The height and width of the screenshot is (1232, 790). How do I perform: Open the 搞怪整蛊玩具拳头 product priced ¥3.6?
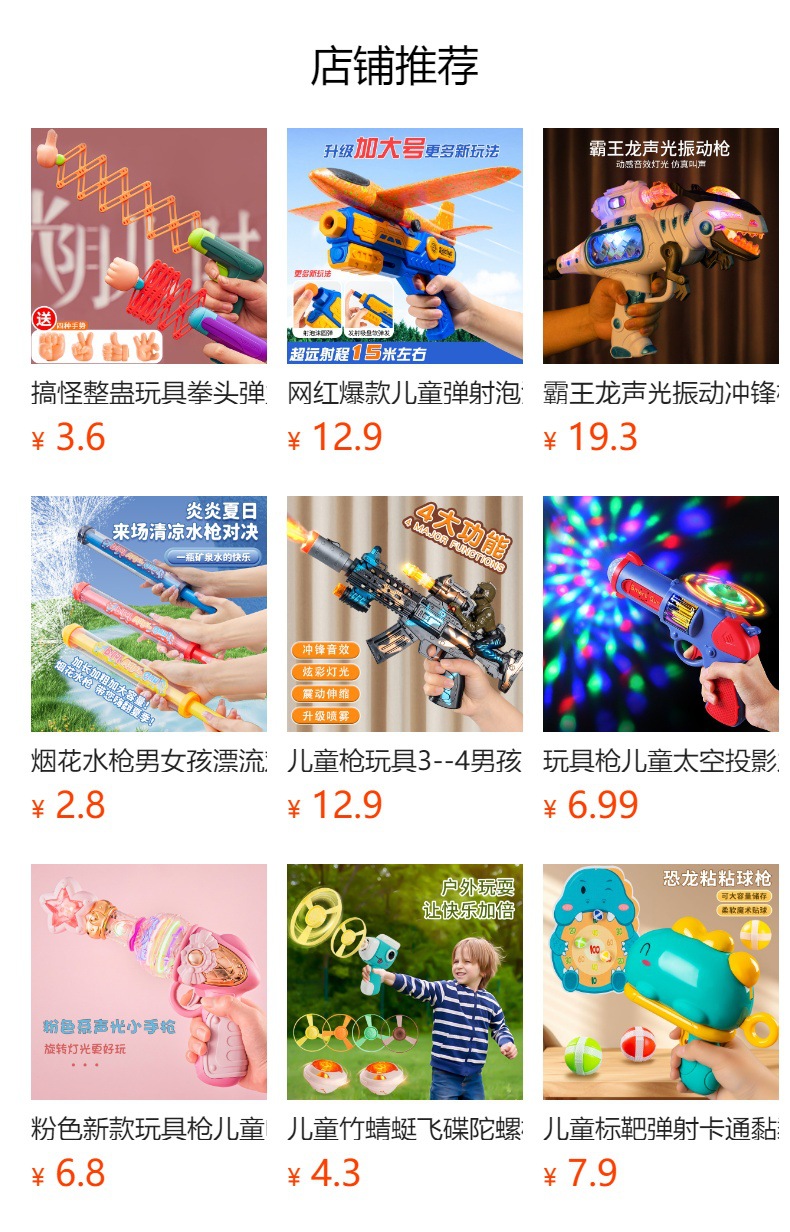tap(149, 246)
